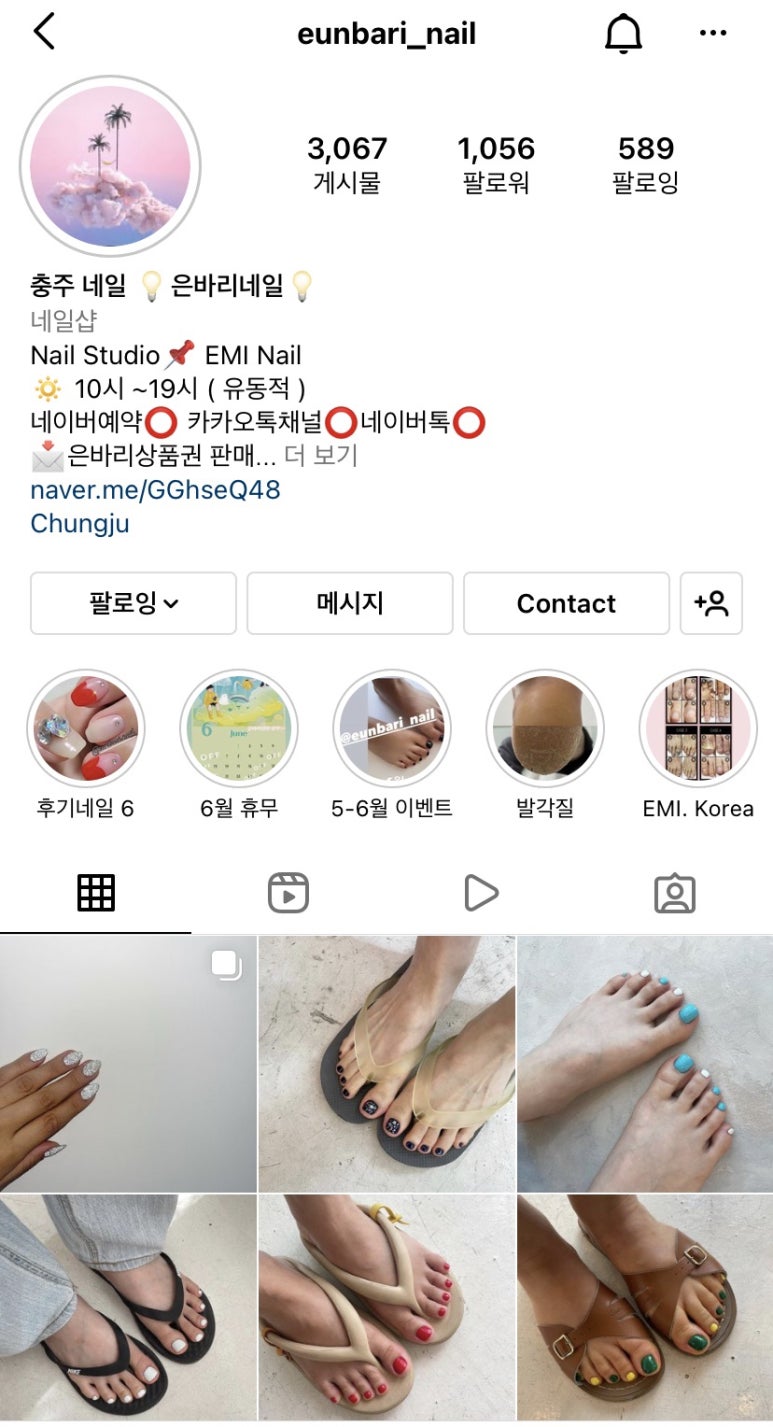Open the silver glitter nails post
This screenshot has width=773, height=1427.
pyautogui.click(x=128, y=1064)
